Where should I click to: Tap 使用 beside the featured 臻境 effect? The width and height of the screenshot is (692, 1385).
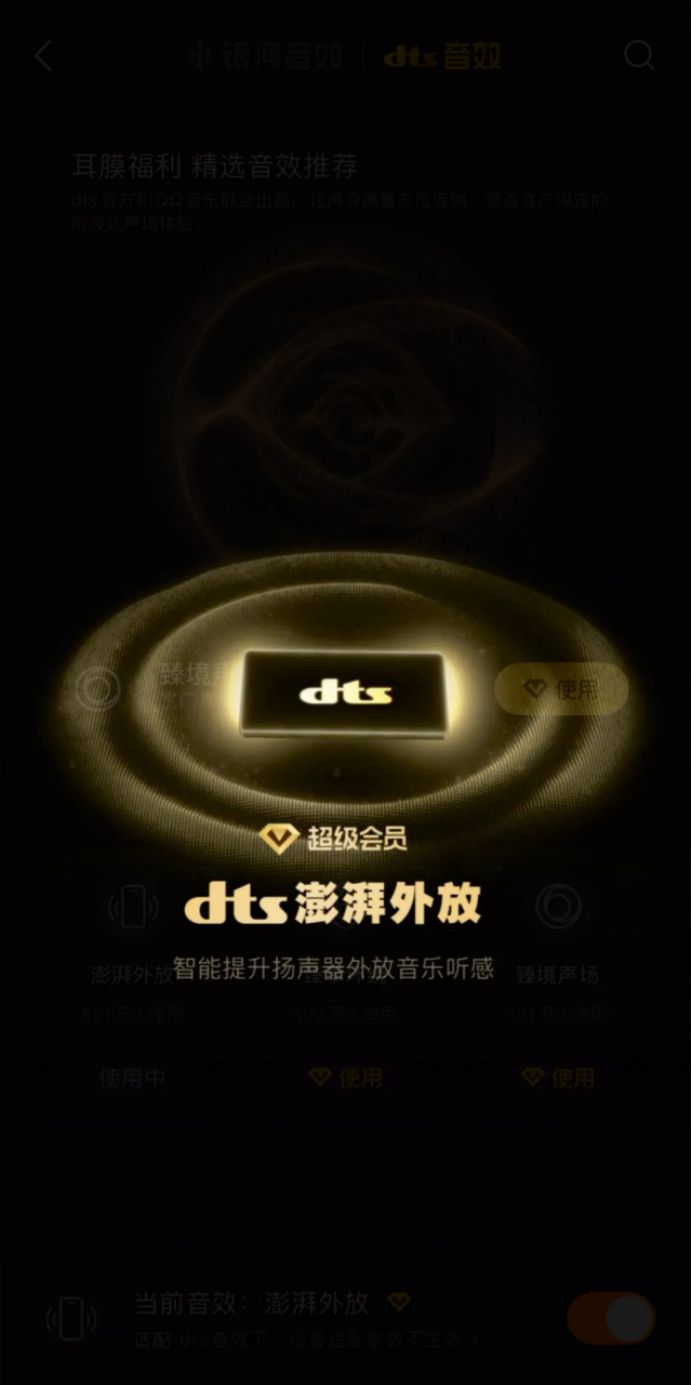561,689
